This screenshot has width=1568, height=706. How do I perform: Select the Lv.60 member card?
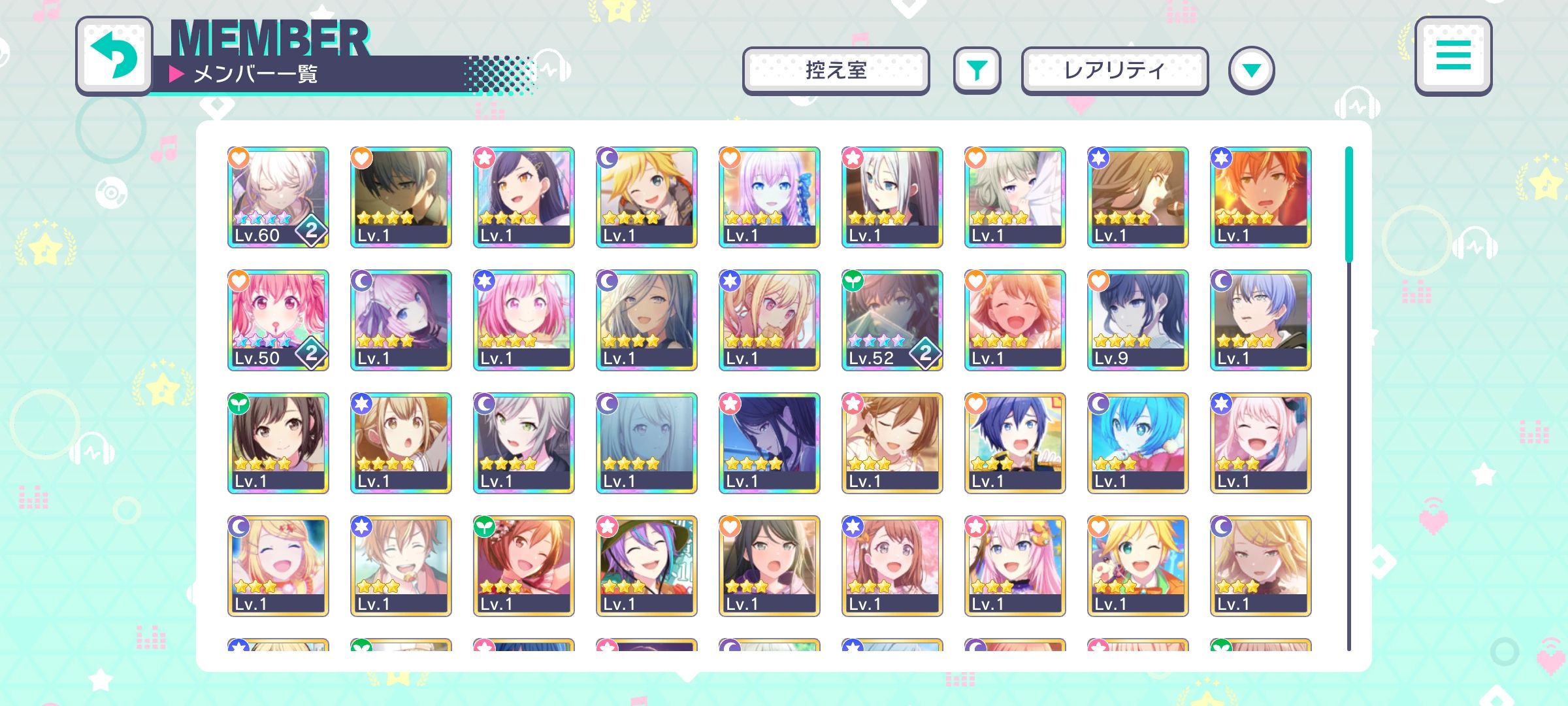278,197
